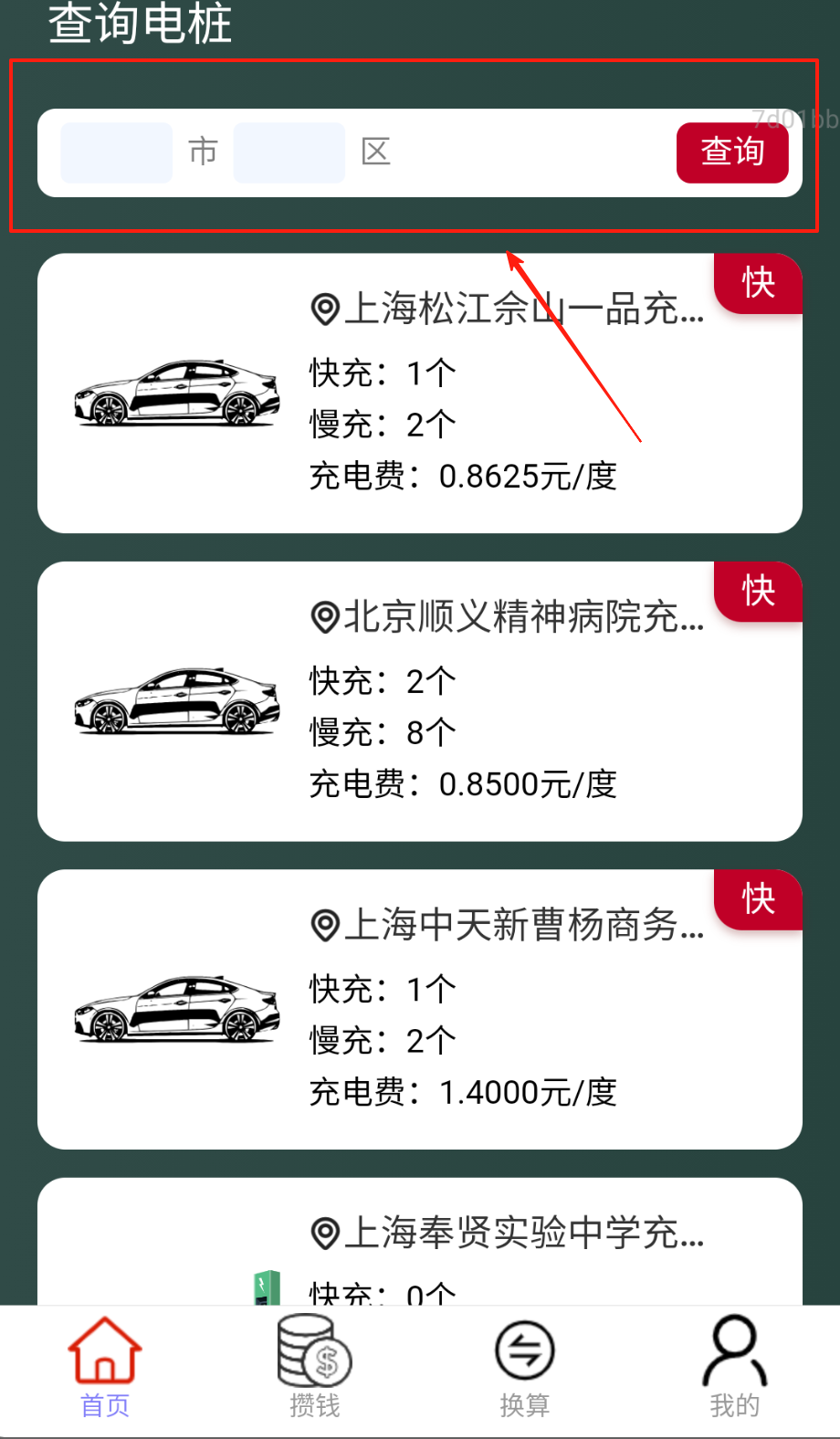Switch to the 首页 home tab

point(105,1366)
